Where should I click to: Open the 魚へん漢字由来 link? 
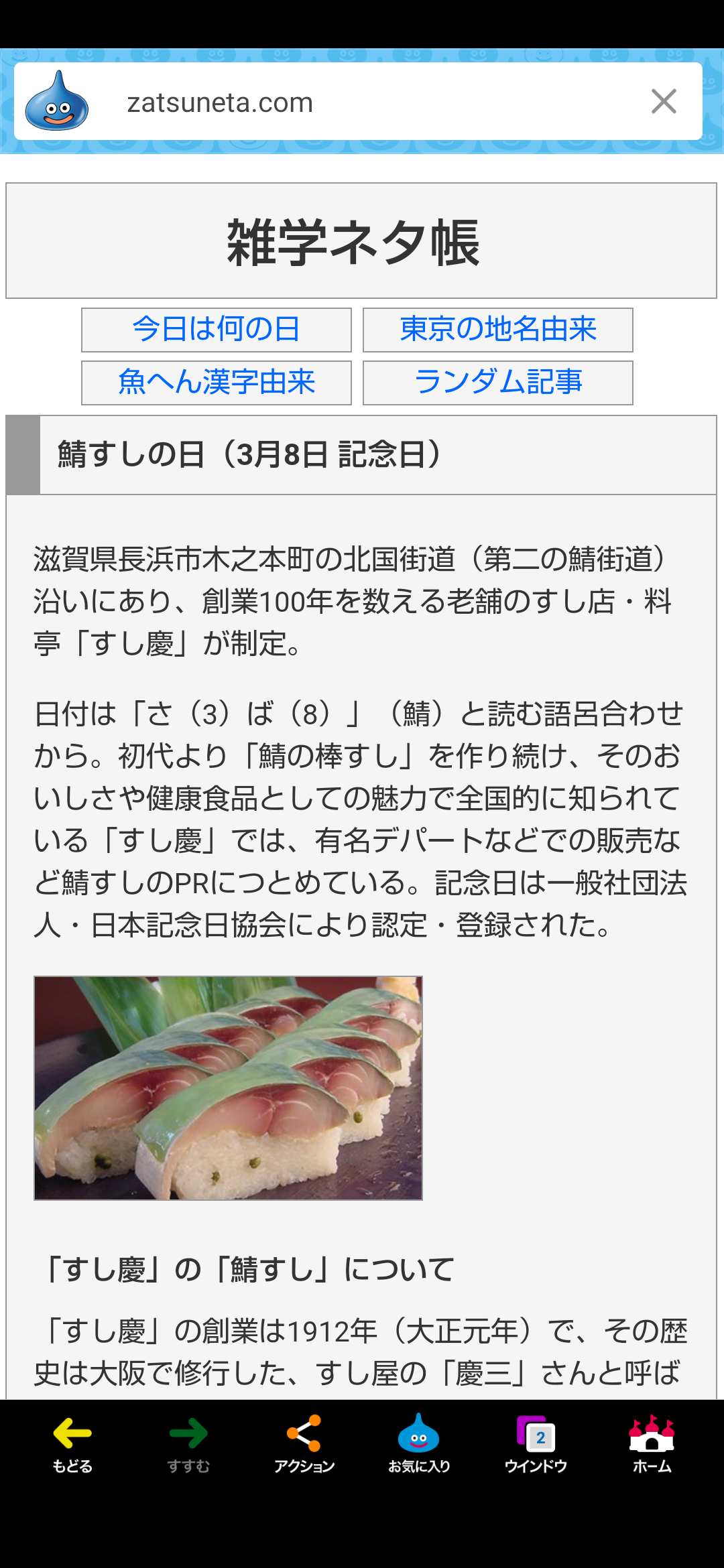(217, 383)
